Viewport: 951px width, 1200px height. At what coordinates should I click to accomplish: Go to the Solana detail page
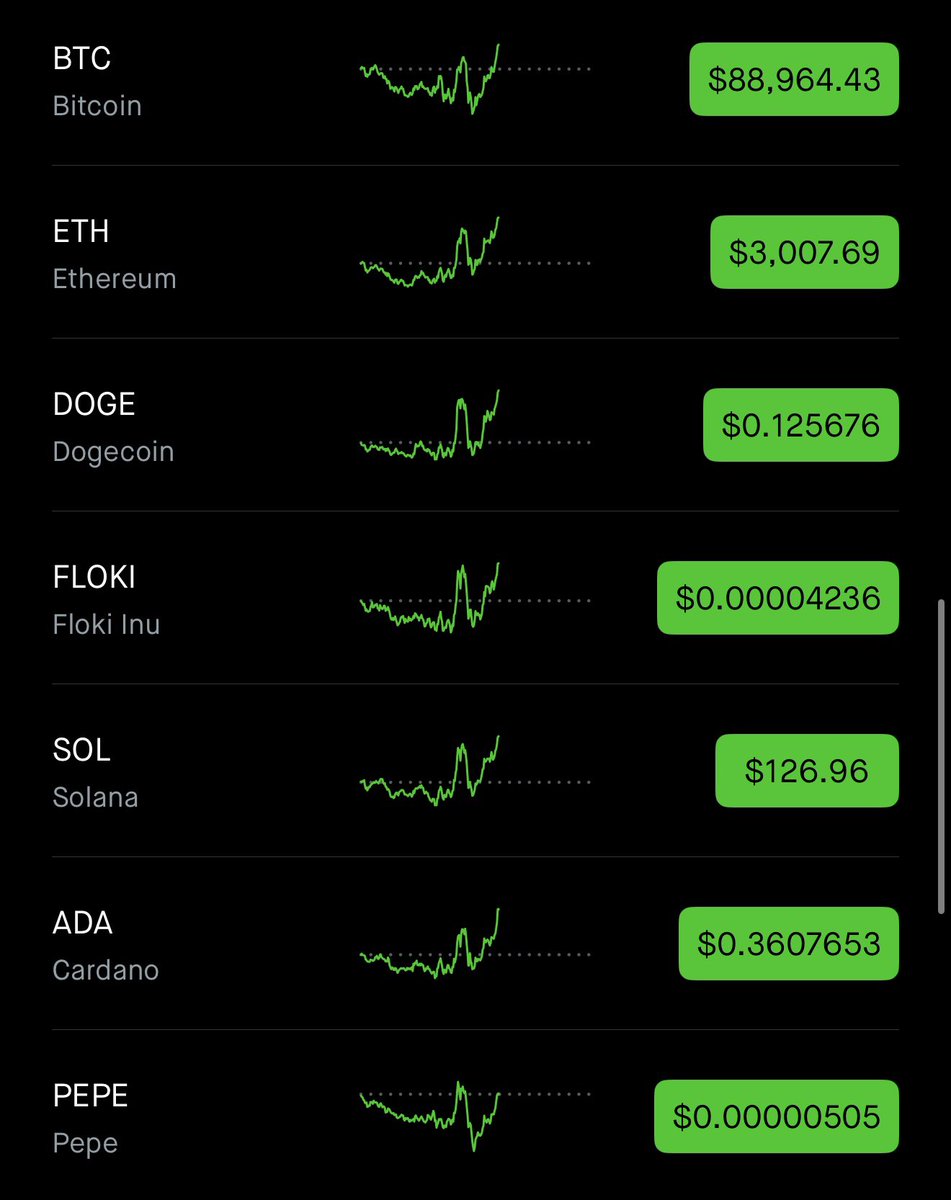95,773
